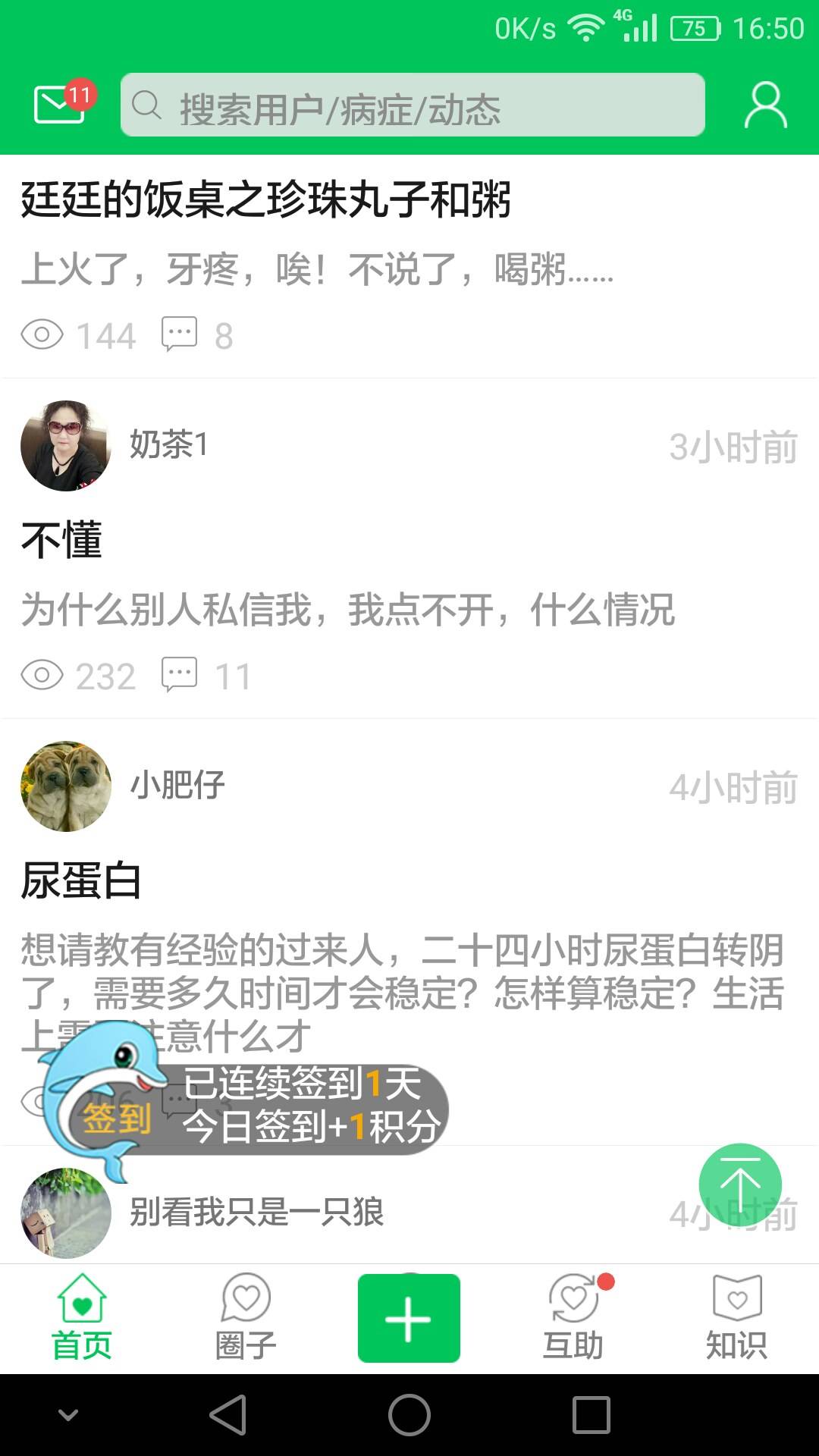Go back using the system back button
The width and height of the screenshot is (819, 1456).
coord(228,1415)
